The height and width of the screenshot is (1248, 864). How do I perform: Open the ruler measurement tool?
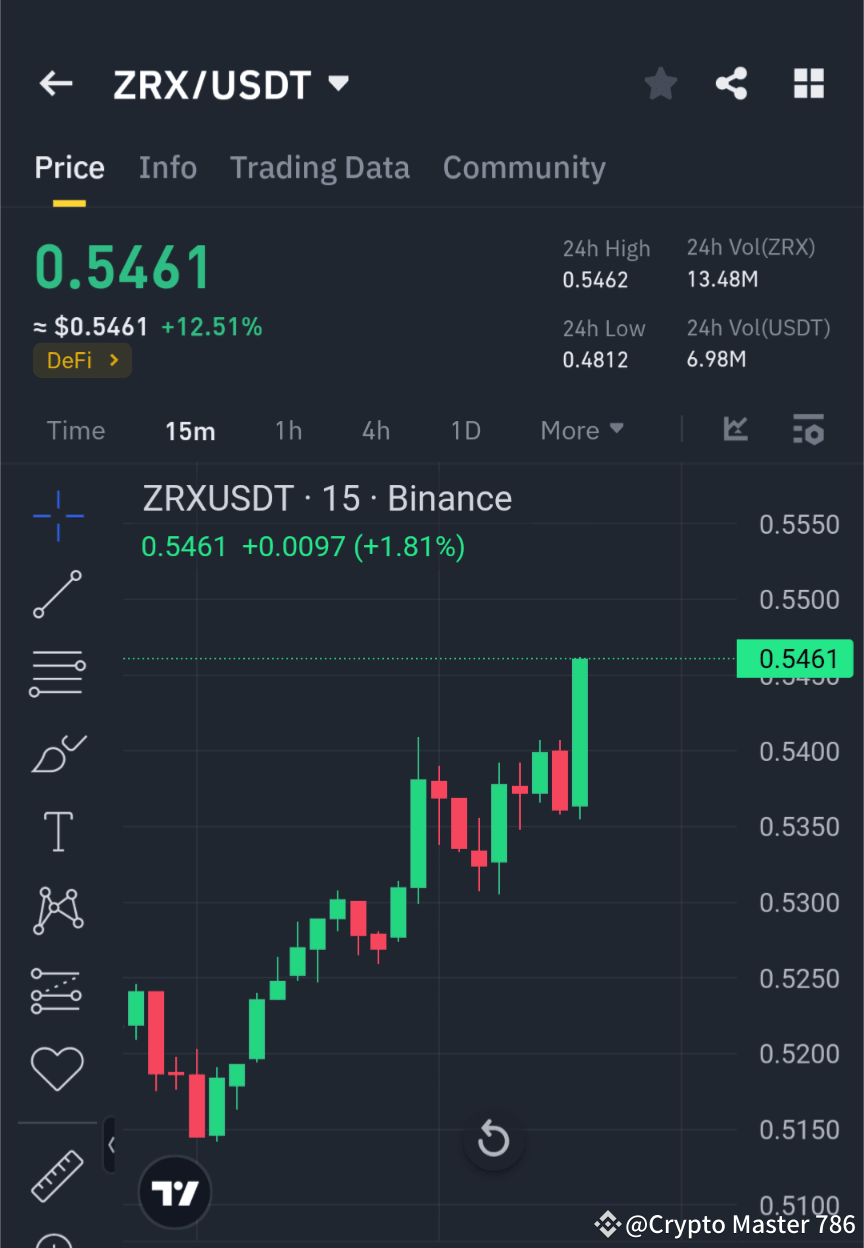(x=57, y=1177)
